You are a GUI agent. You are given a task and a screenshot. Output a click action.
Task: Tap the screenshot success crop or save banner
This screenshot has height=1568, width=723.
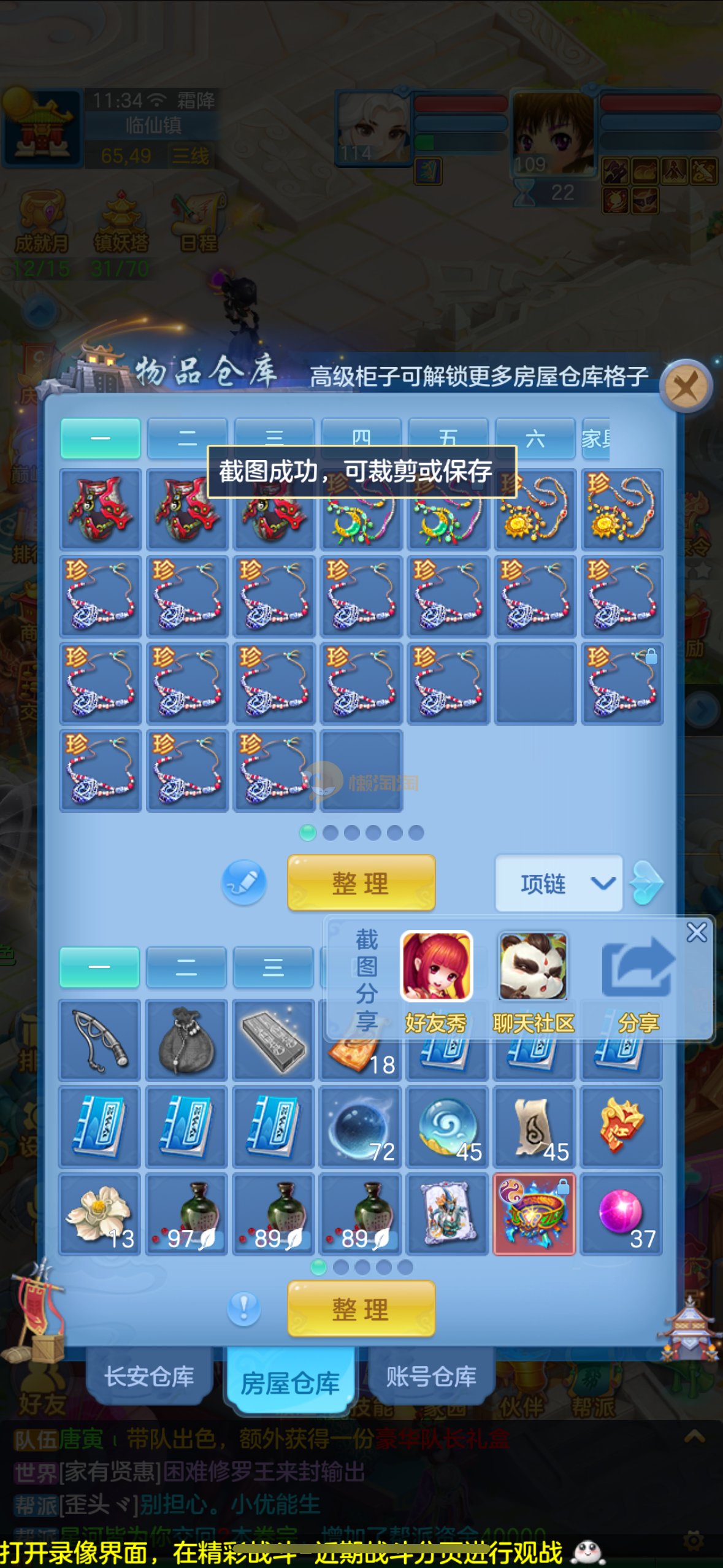click(362, 471)
